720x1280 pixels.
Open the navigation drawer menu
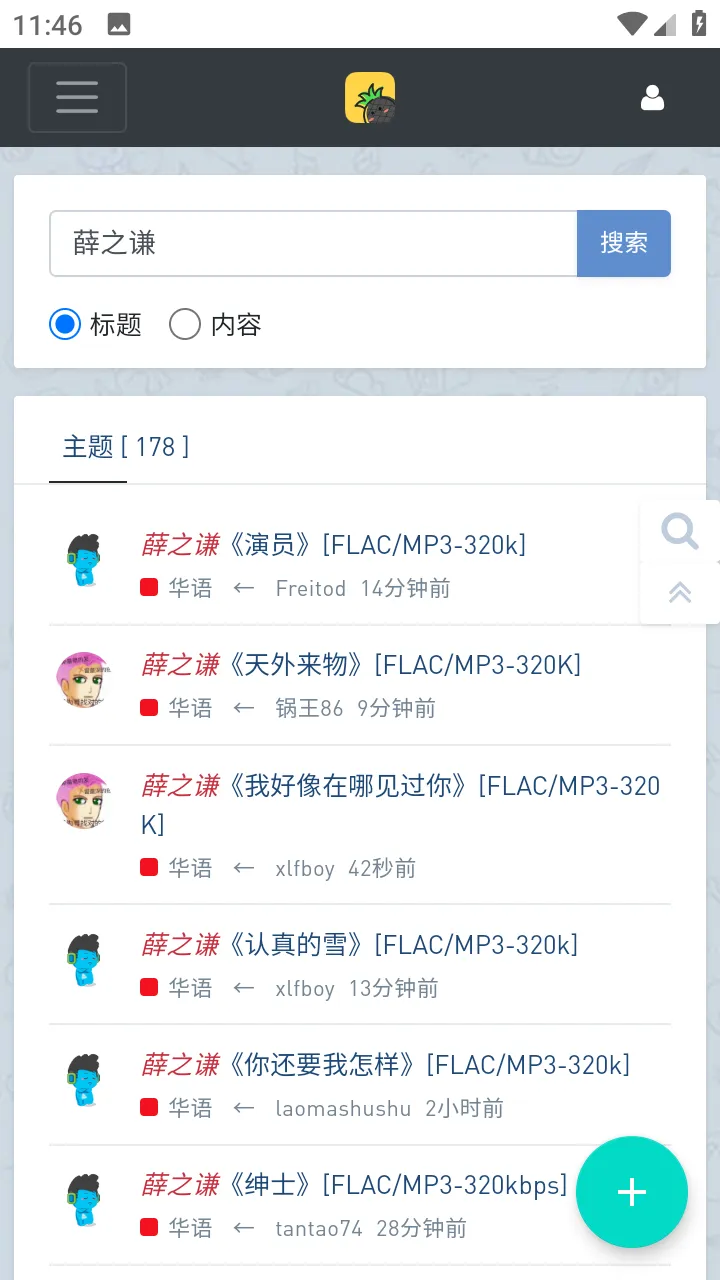click(x=77, y=97)
